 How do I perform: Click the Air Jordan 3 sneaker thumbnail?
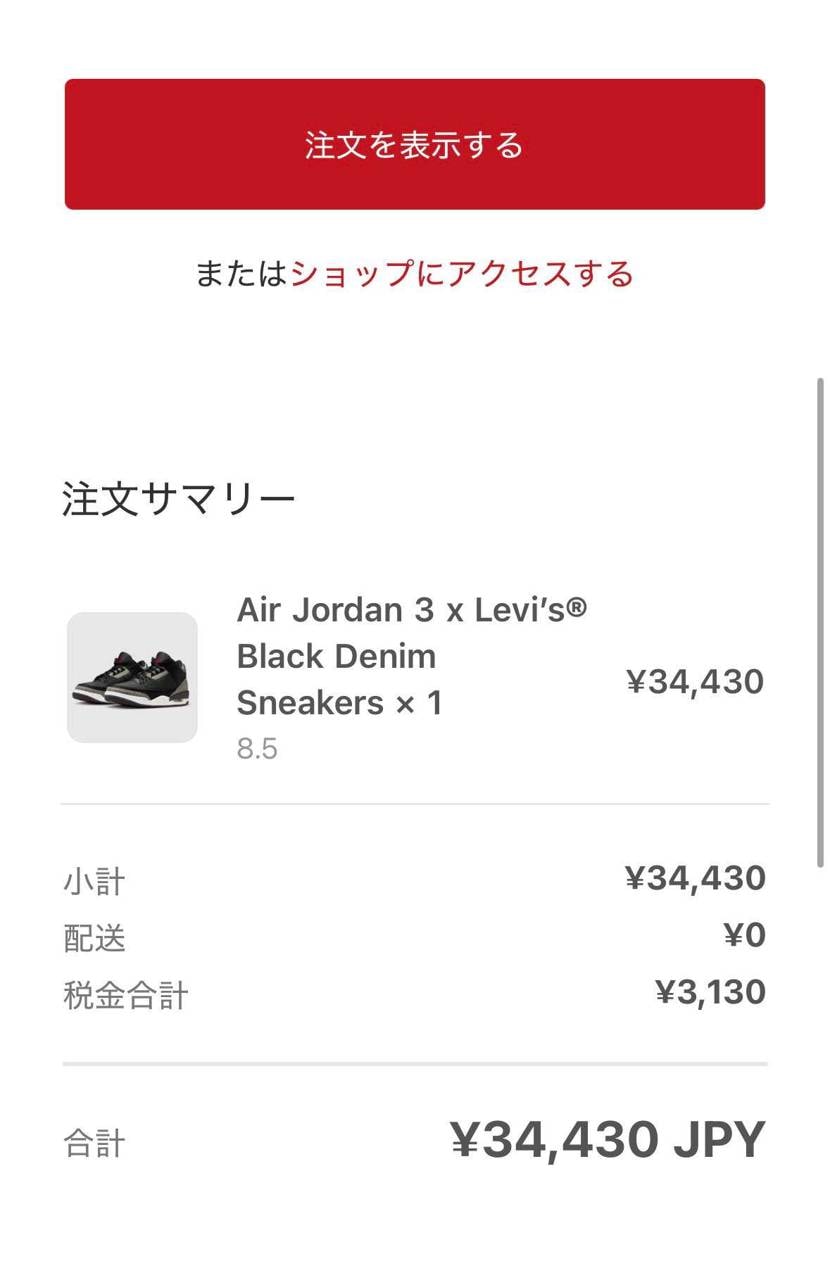[132, 678]
